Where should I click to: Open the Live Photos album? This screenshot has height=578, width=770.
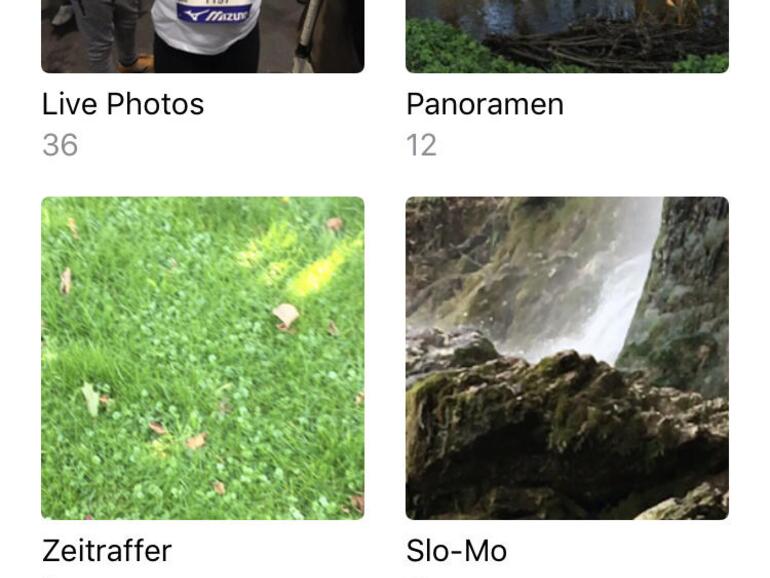[x=202, y=40]
